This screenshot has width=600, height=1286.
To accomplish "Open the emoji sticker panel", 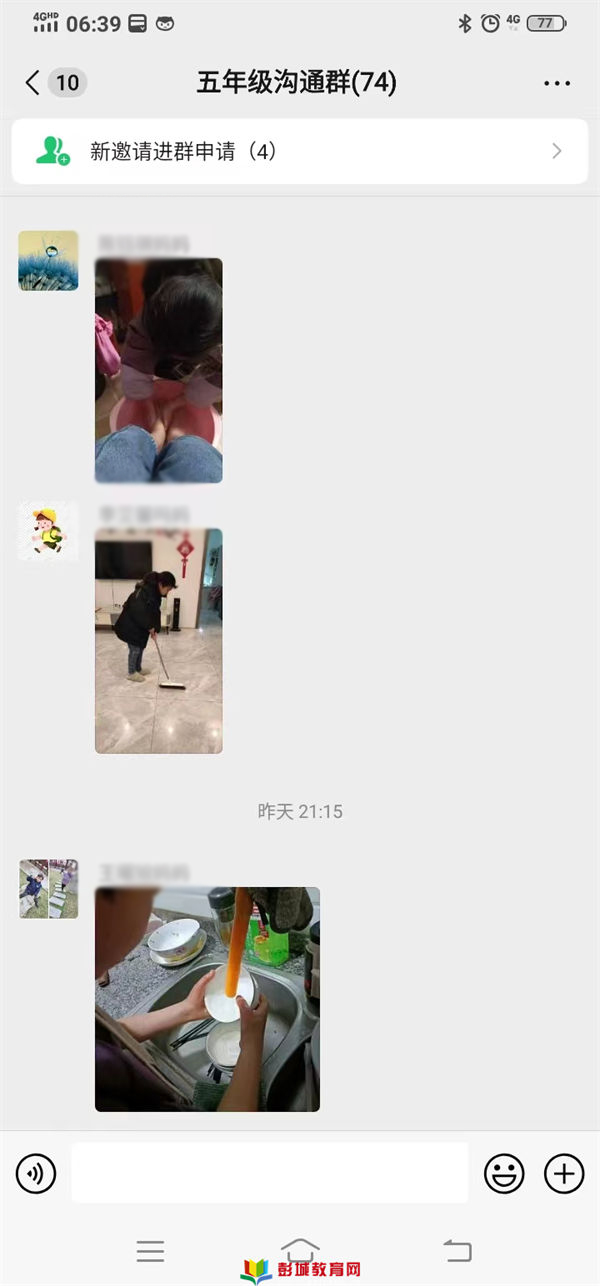I will pos(504,1173).
